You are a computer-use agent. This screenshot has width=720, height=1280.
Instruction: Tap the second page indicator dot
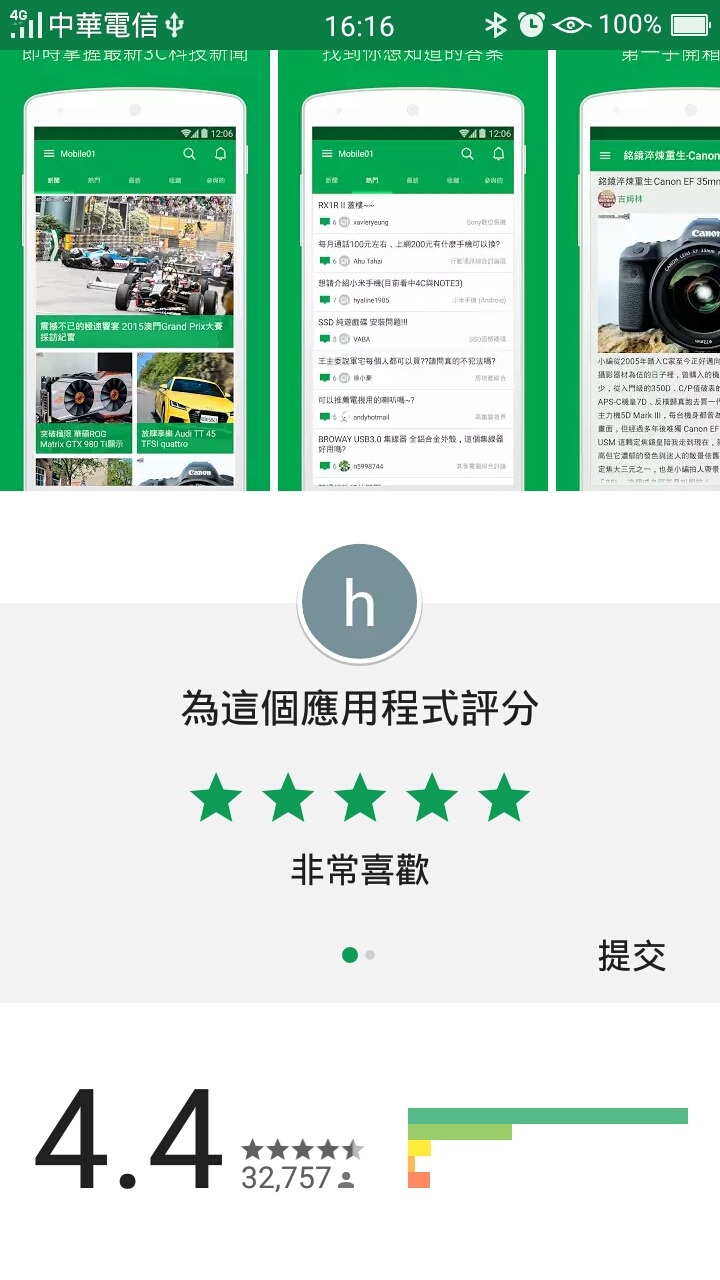coord(370,955)
